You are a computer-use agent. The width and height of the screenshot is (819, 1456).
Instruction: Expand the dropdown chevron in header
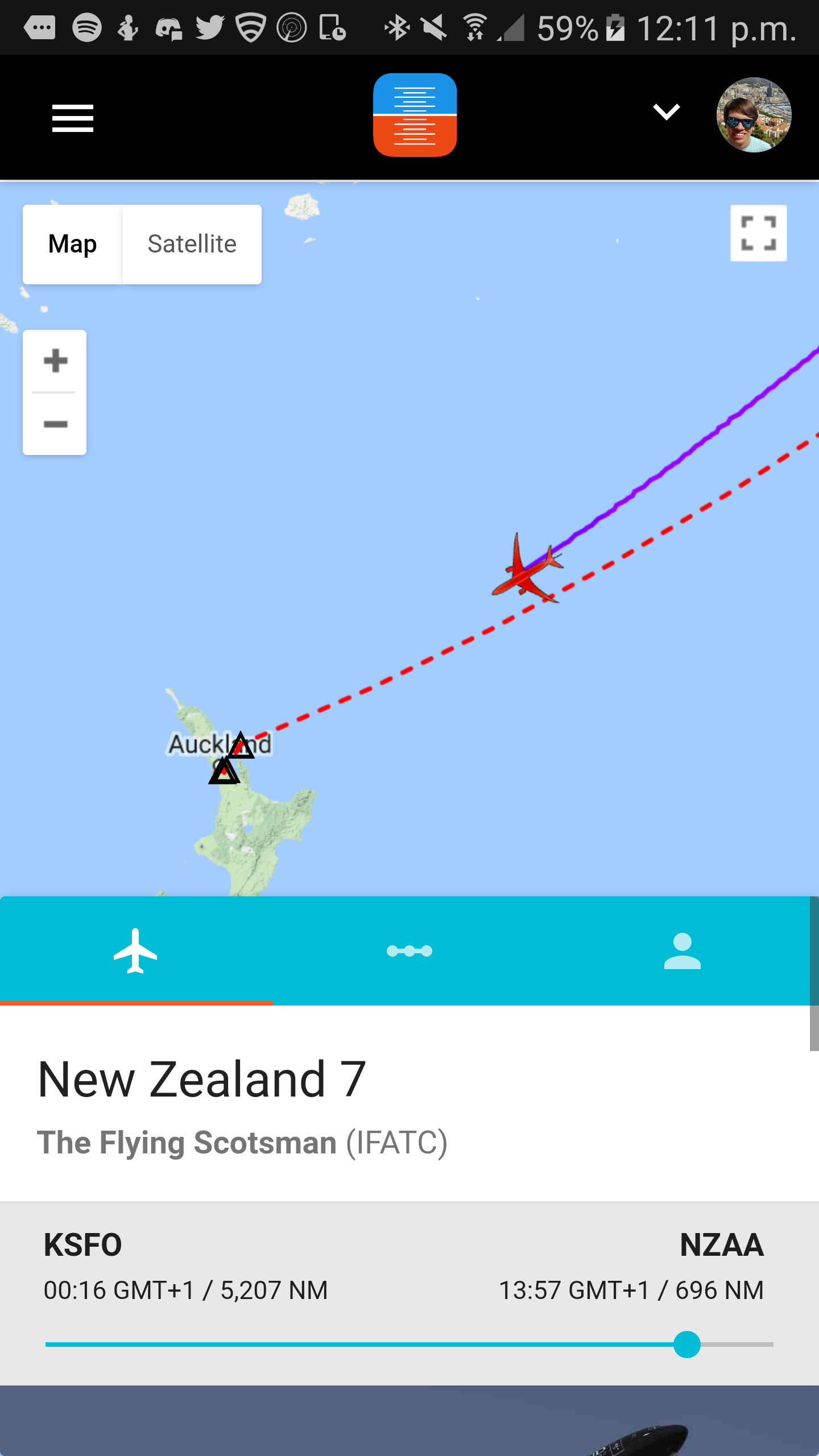tap(666, 112)
